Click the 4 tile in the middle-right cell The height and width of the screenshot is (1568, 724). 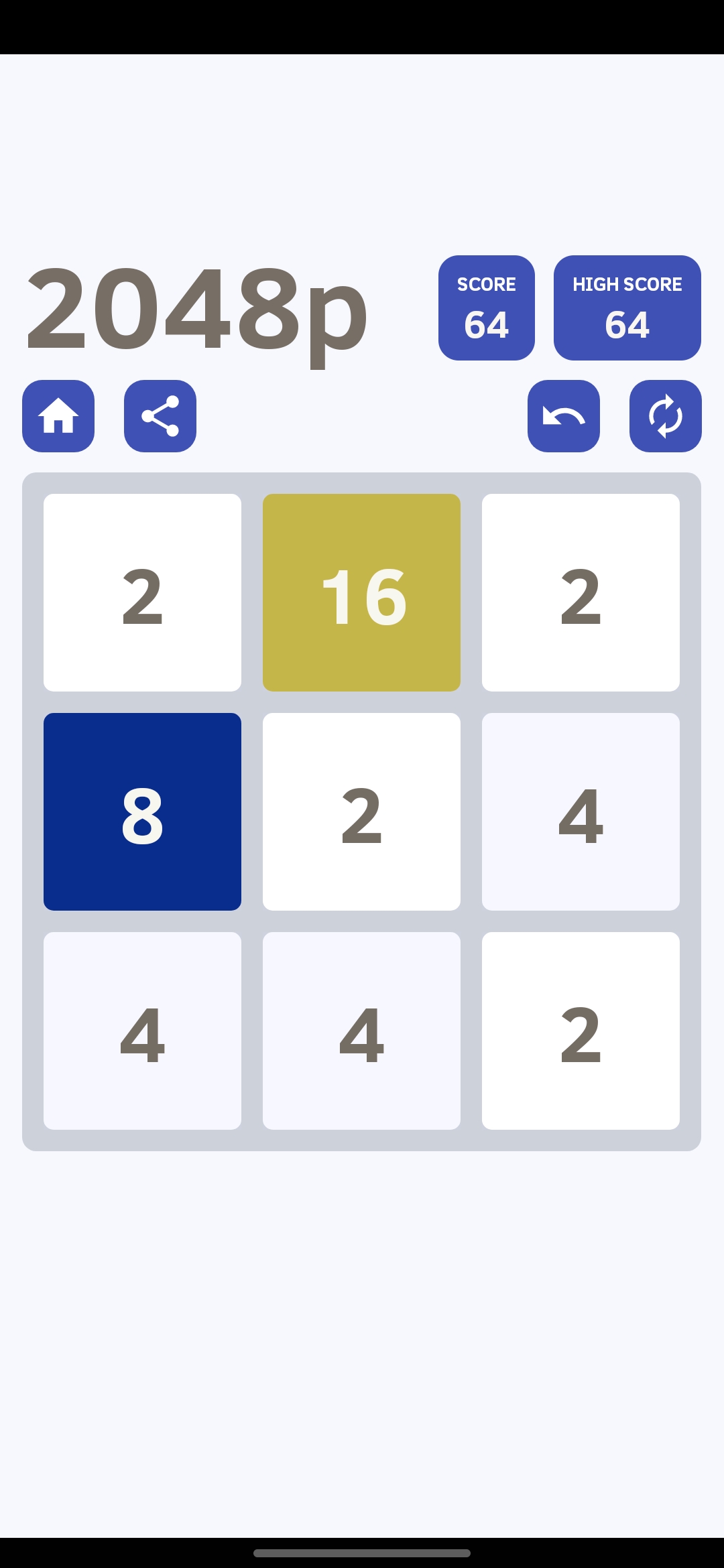click(581, 812)
